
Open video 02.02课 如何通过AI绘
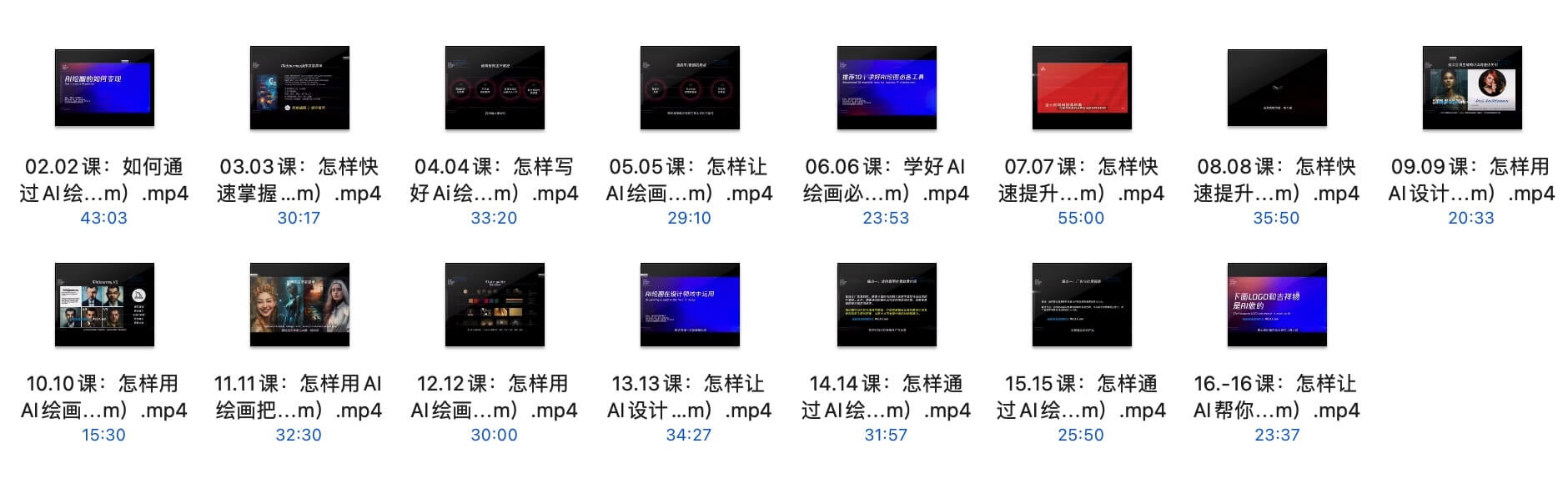point(104,88)
